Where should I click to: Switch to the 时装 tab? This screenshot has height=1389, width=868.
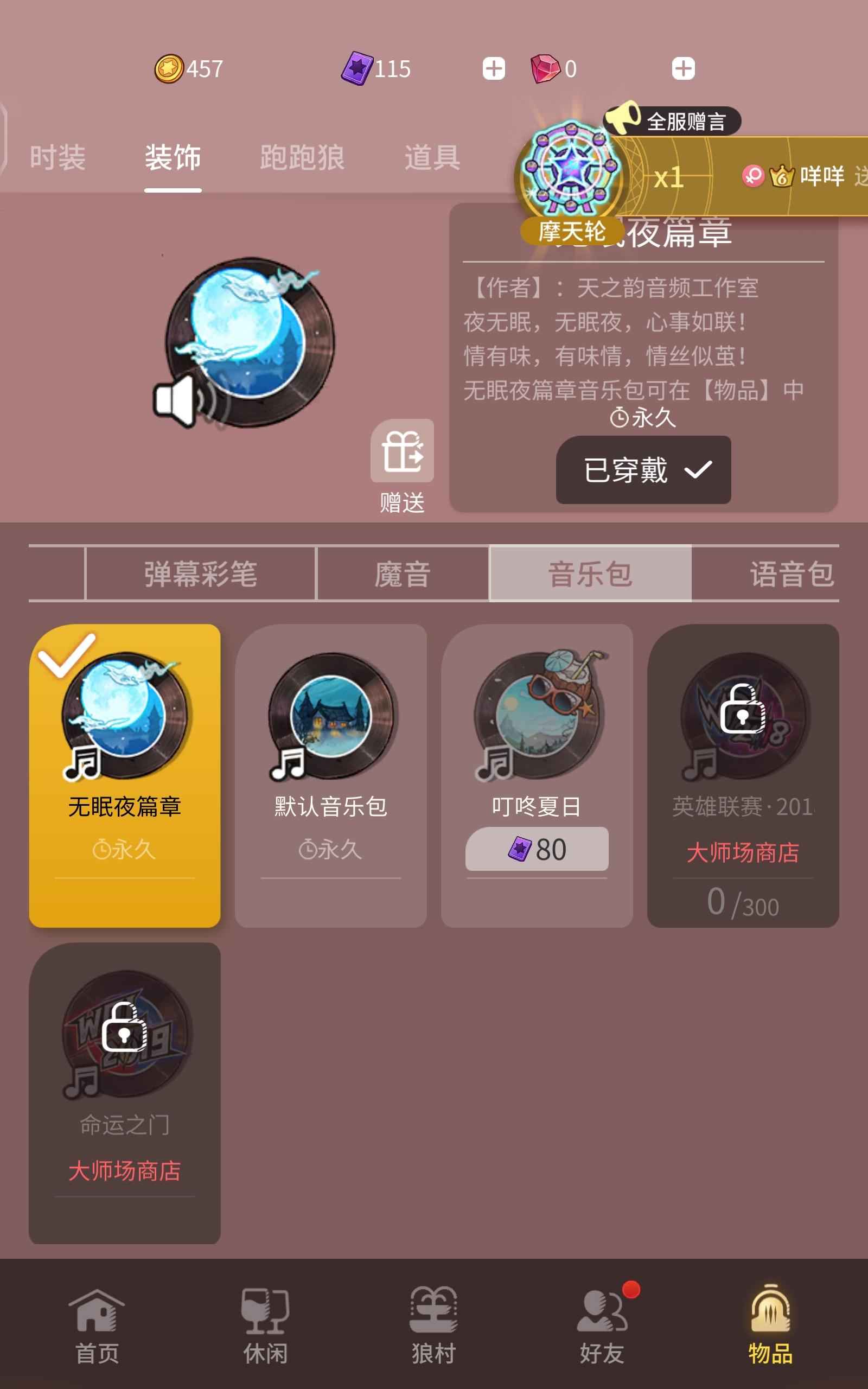point(58,157)
